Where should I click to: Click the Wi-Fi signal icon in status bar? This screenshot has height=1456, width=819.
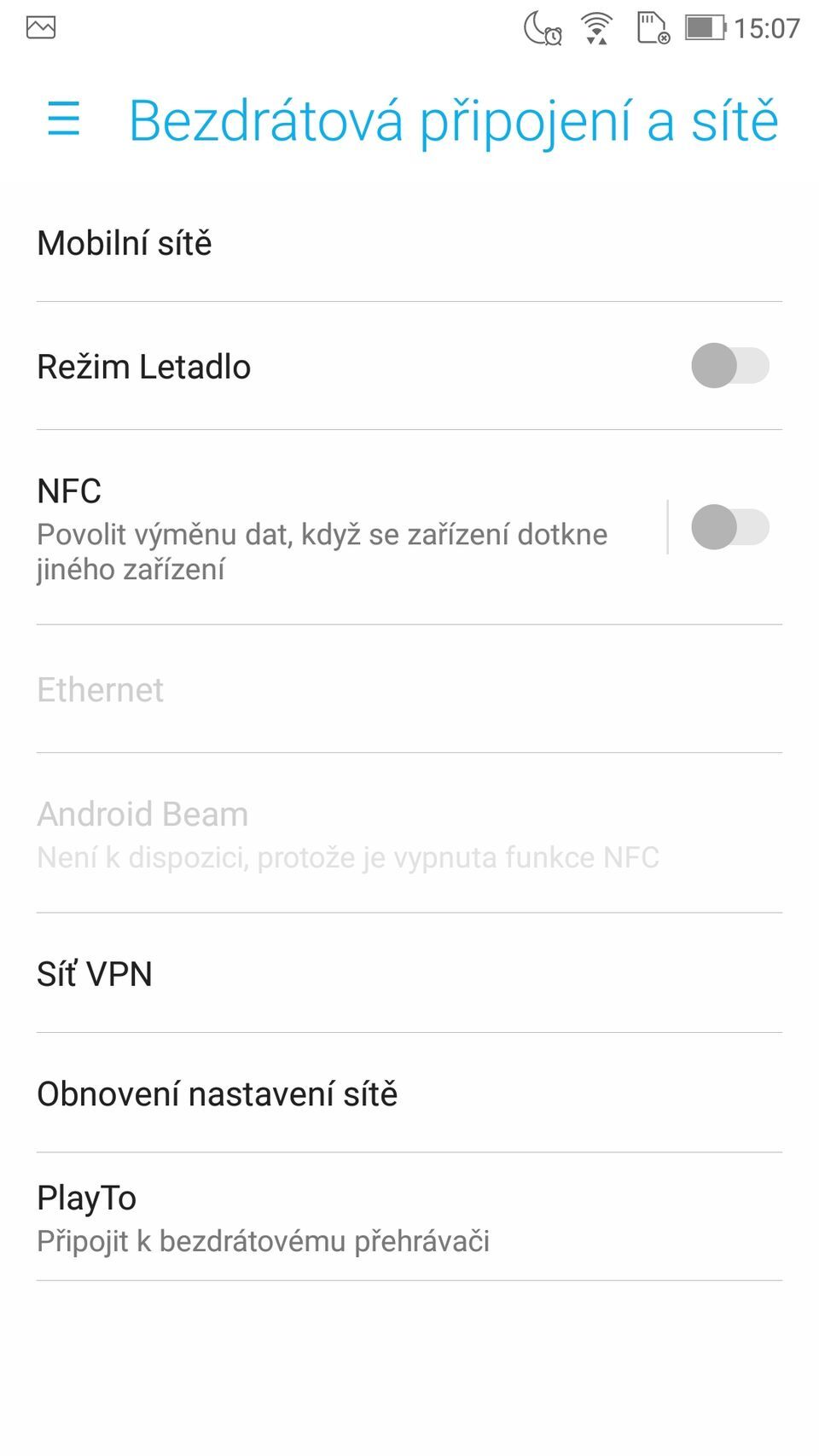tap(595, 27)
